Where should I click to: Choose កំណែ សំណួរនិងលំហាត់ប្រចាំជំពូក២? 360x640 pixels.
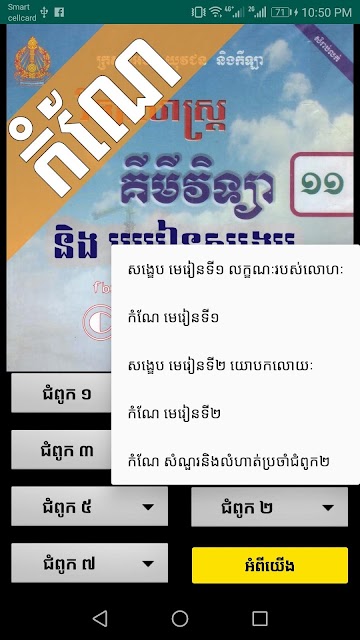[x=236, y=461]
